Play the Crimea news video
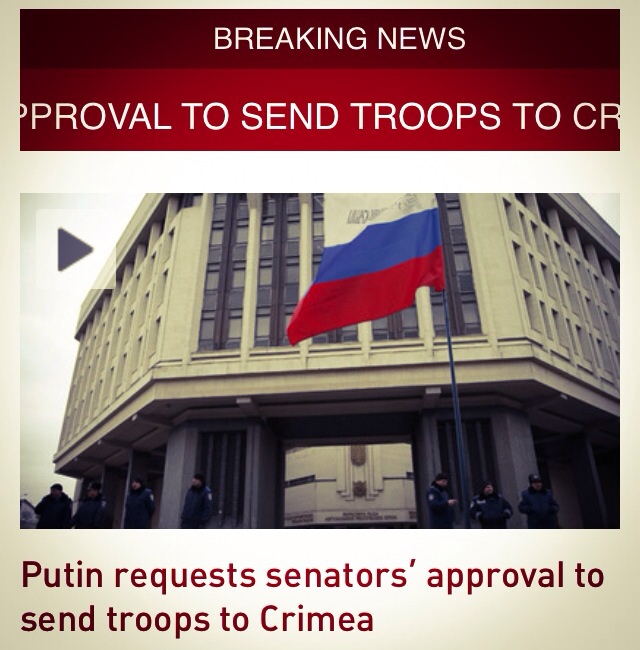 click(x=75, y=250)
